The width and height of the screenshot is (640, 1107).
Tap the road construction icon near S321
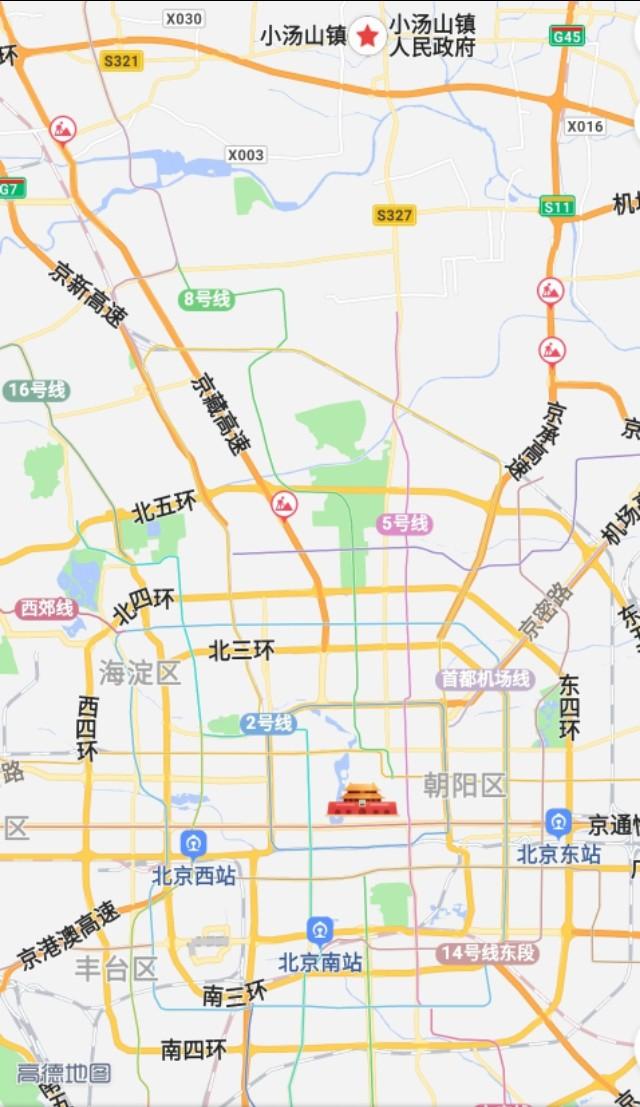point(63,128)
